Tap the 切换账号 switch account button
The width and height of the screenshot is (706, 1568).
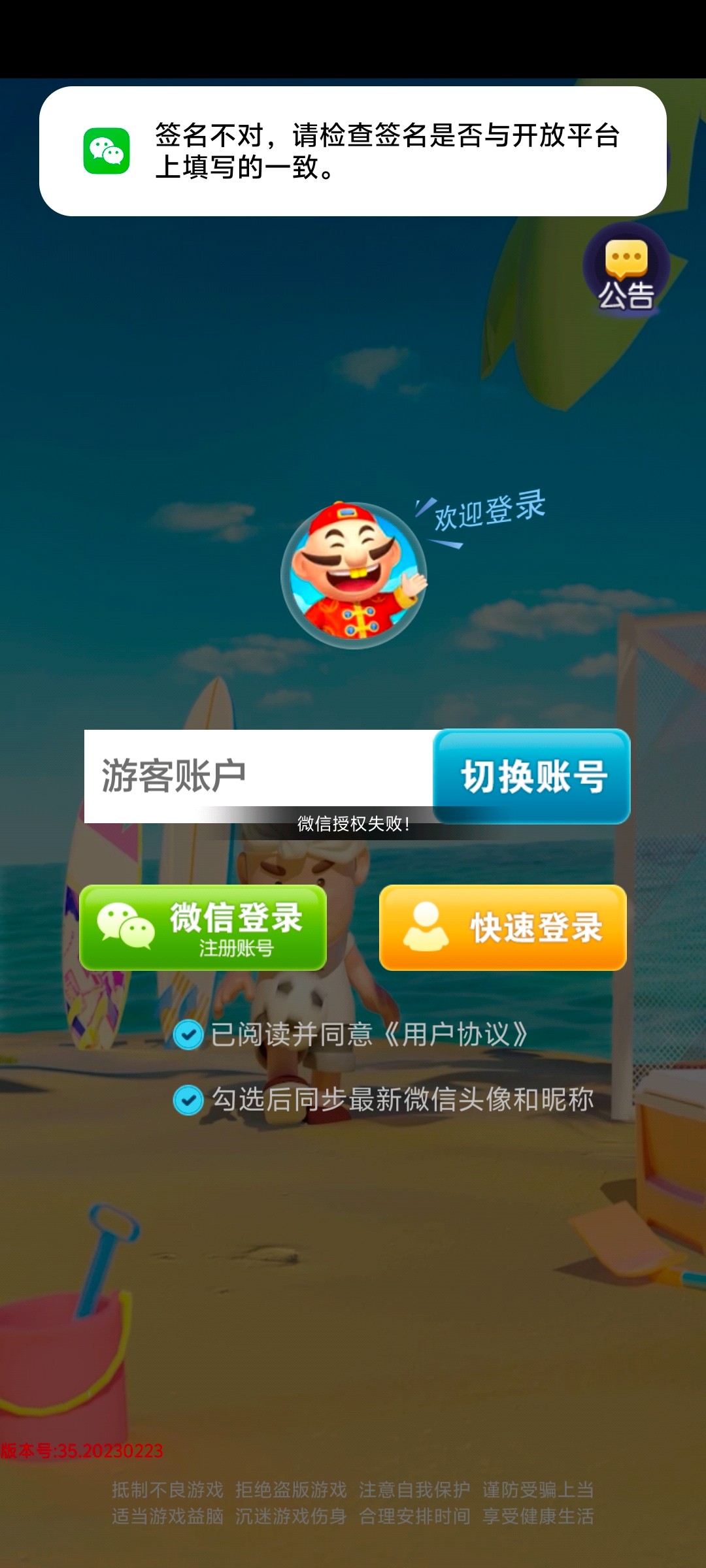531,776
